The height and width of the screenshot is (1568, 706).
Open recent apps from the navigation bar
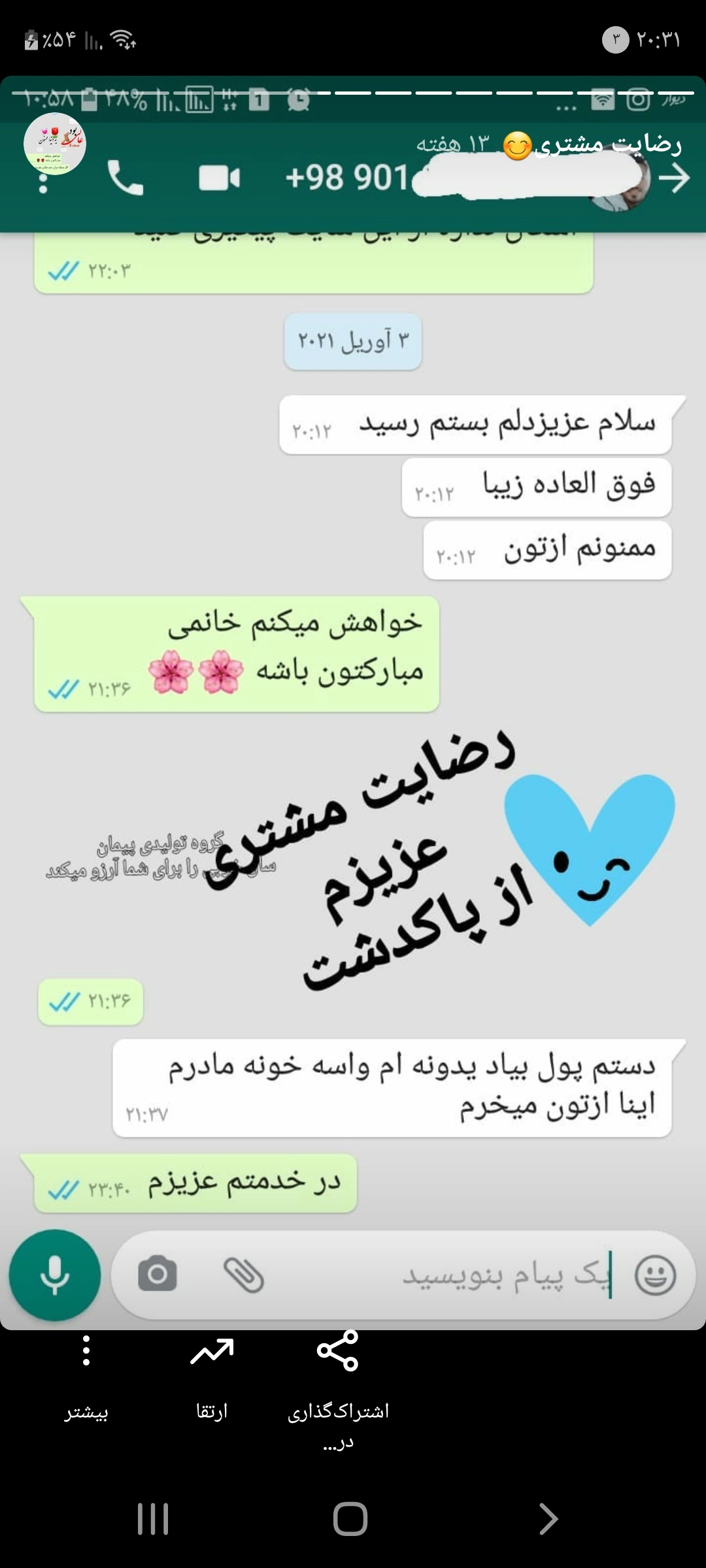(153, 1518)
